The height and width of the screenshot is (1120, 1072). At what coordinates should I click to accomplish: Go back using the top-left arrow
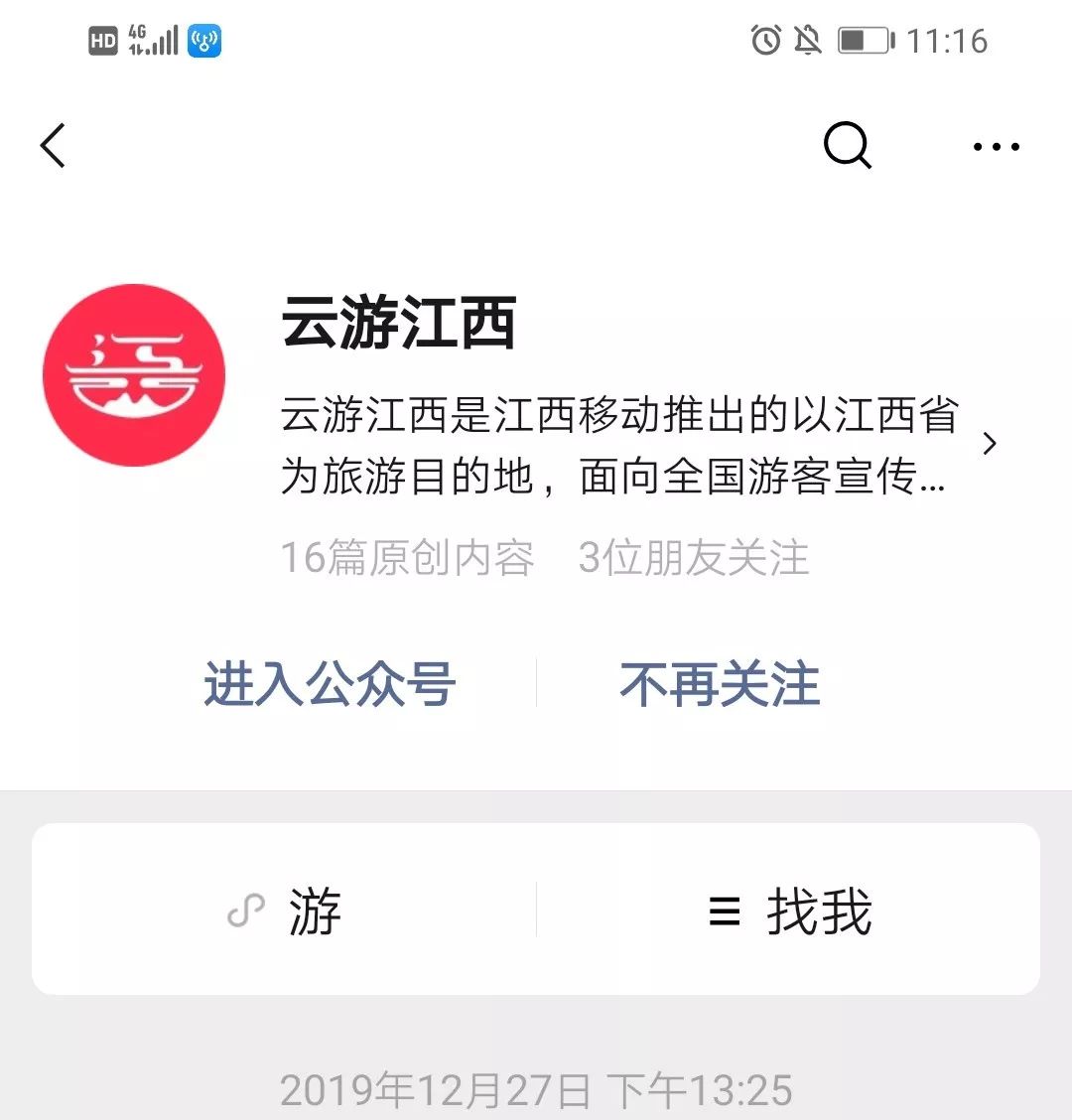click(x=54, y=146)
